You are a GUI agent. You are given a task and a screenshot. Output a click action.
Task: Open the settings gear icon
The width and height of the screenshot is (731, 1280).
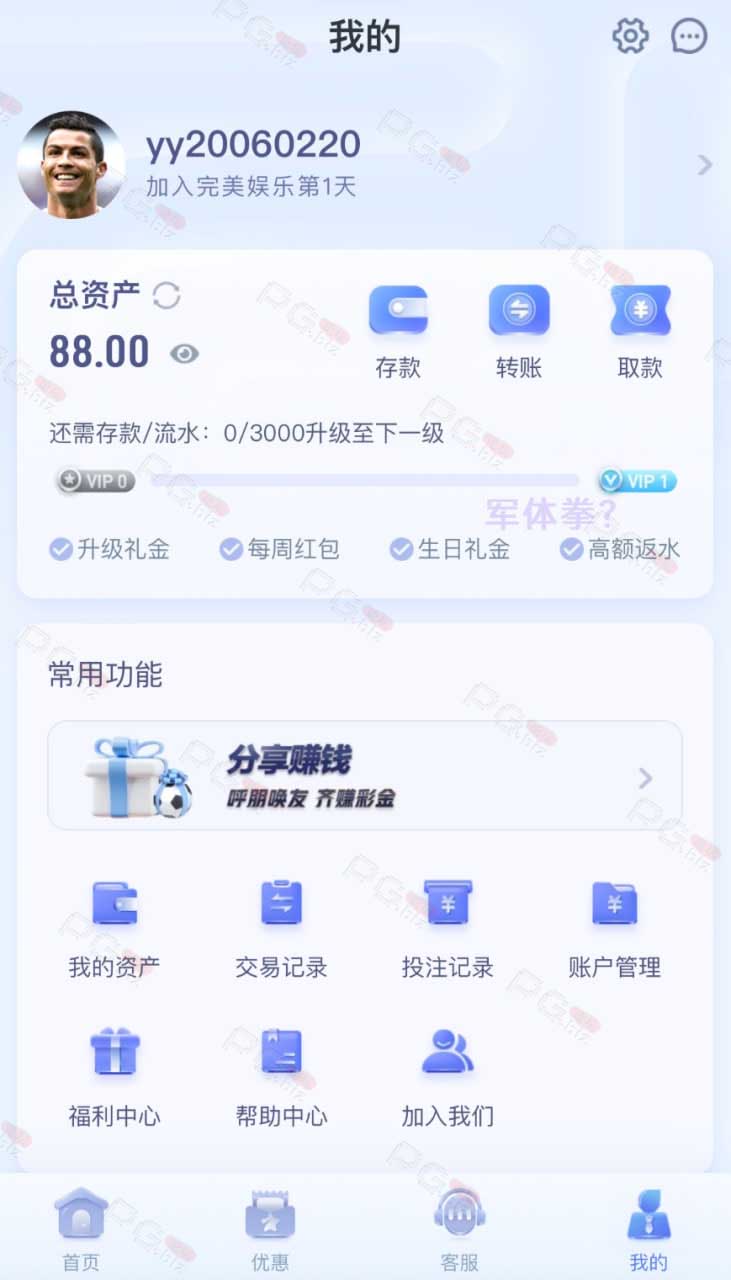point(630,37)
